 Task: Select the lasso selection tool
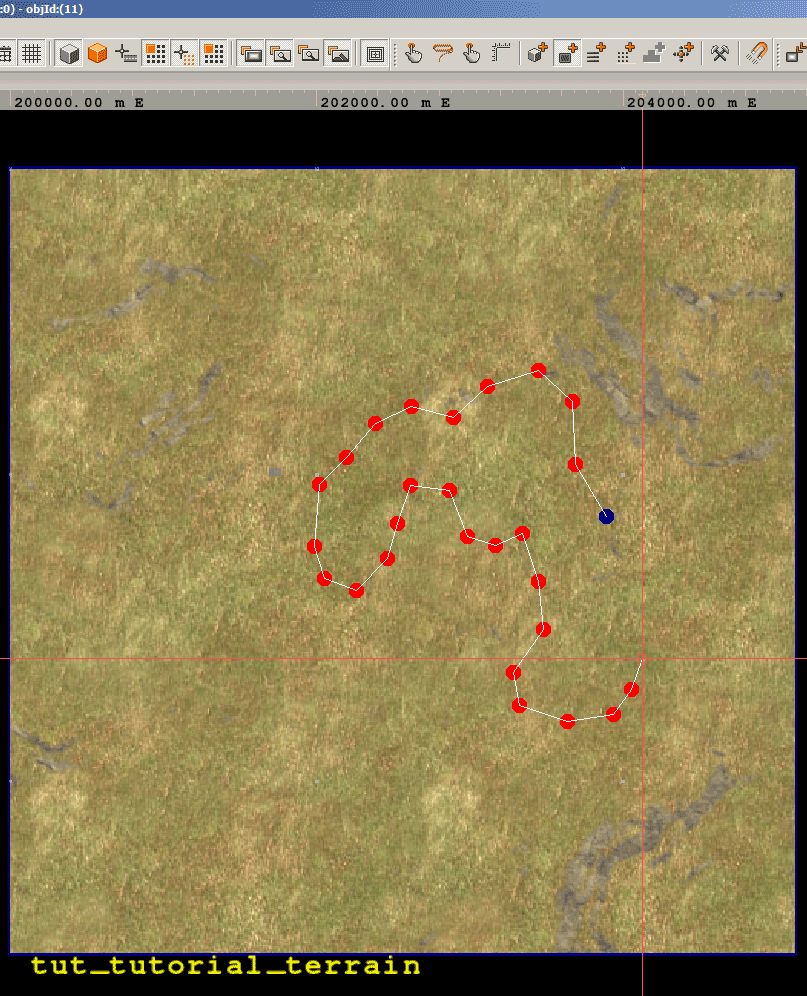coord(443,53)
